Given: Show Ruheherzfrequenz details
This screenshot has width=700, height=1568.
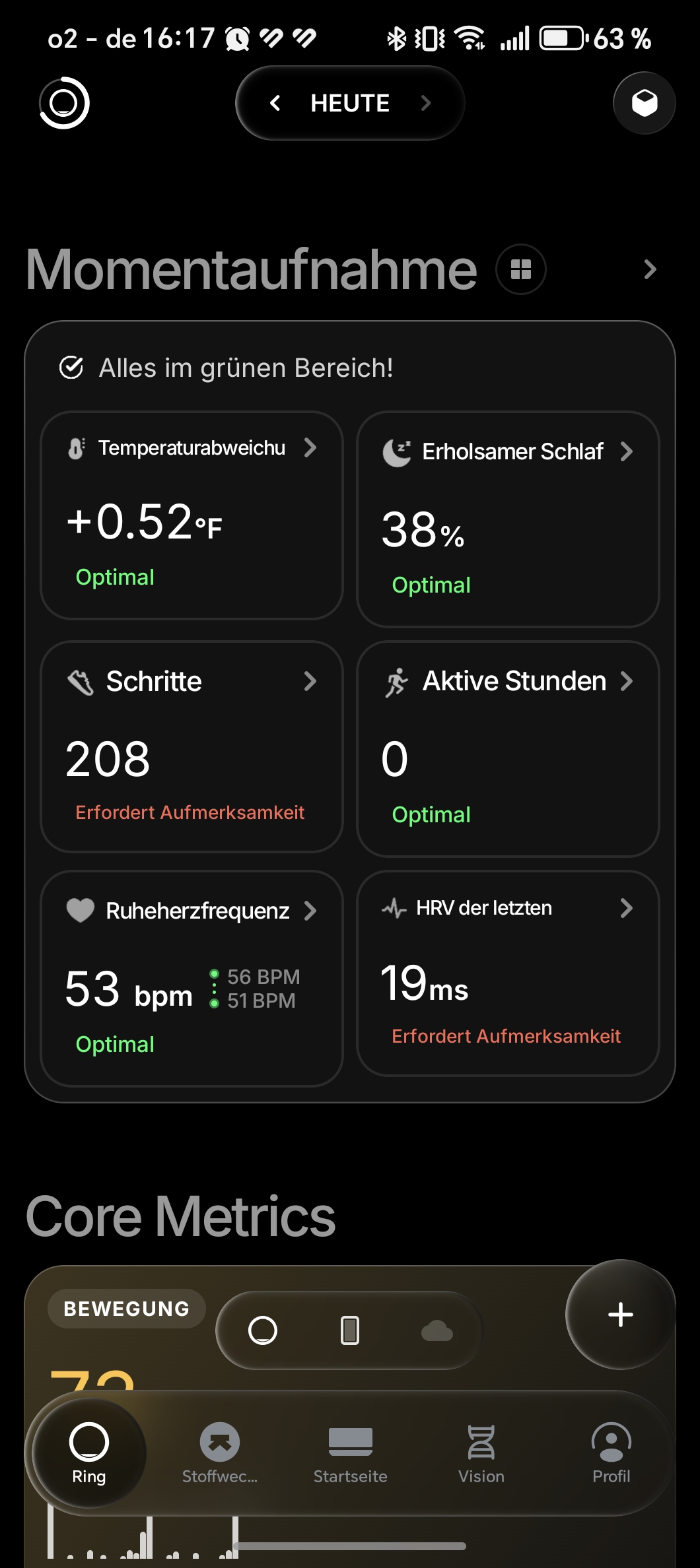Looking at the screenshot, I should point(192,978).
